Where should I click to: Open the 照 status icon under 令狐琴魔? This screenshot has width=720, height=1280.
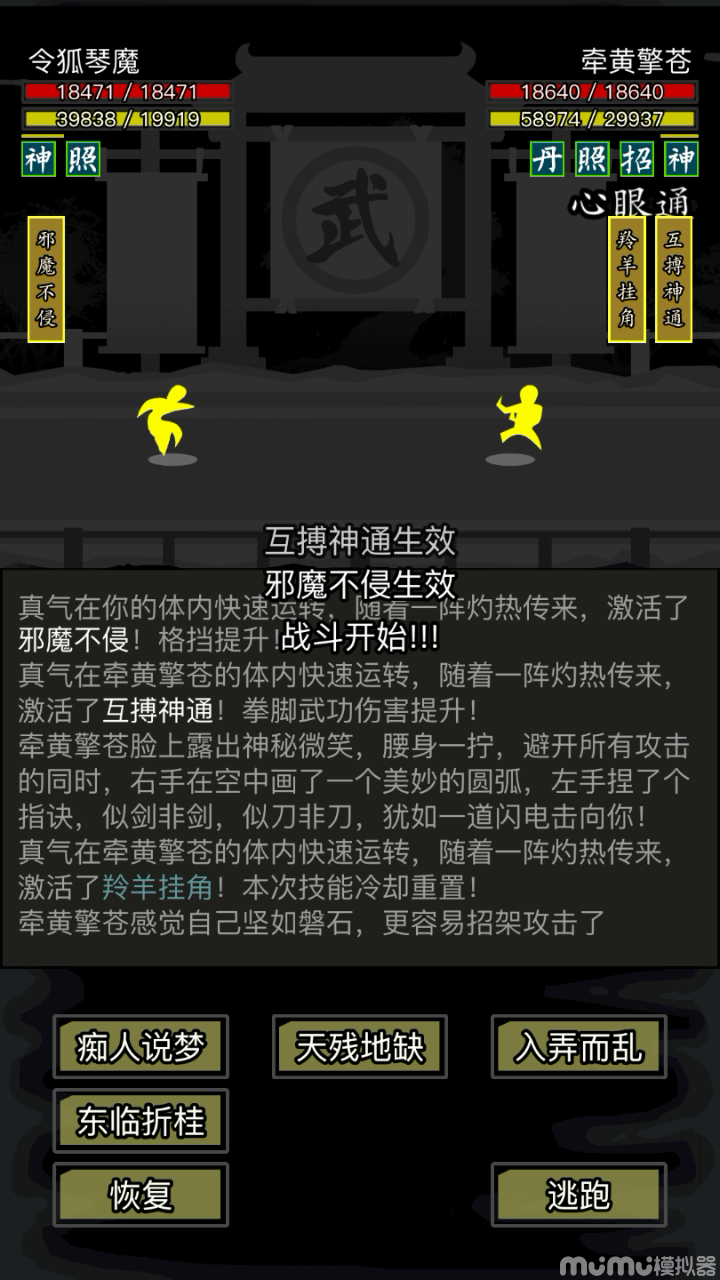[83, 160]
